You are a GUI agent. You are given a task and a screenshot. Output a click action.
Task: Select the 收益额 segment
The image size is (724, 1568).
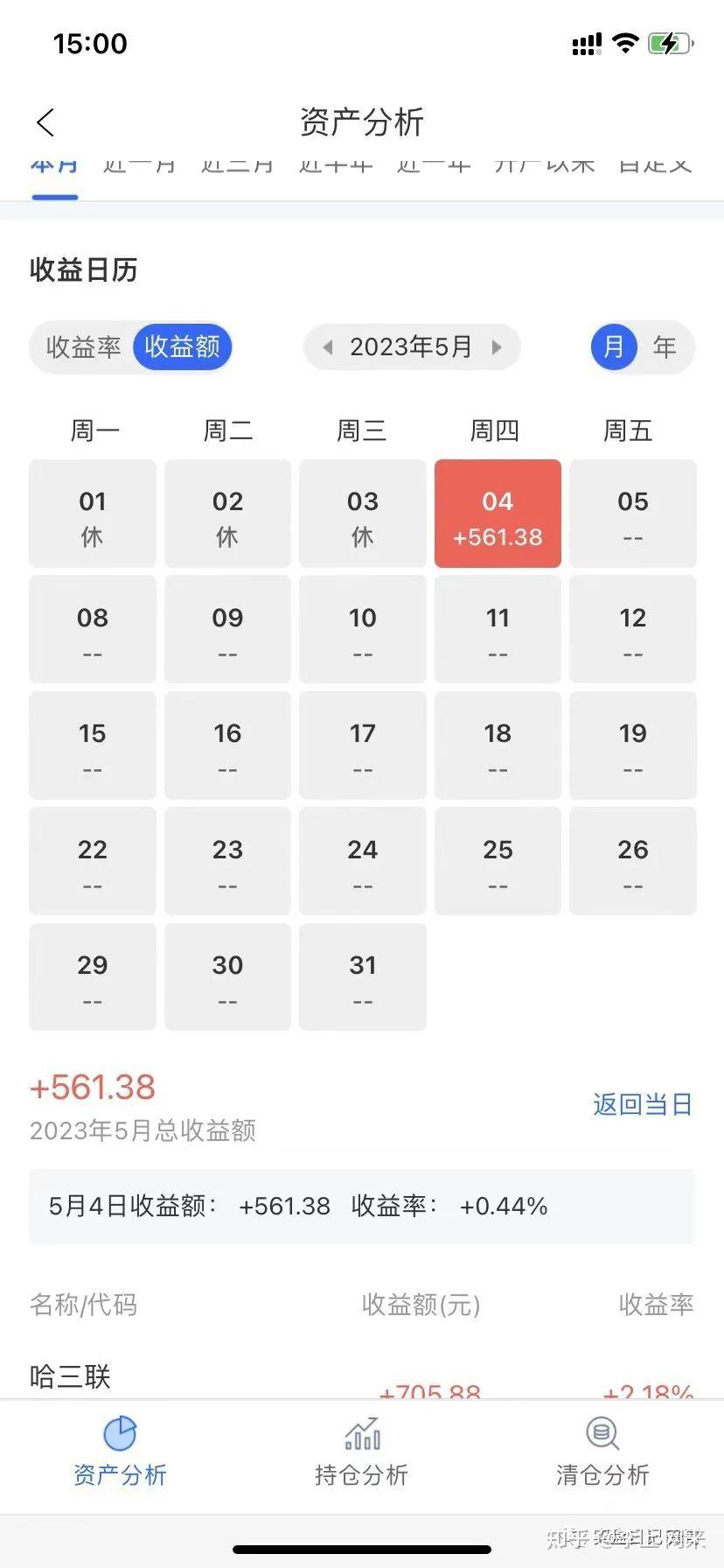pos(182,347)
